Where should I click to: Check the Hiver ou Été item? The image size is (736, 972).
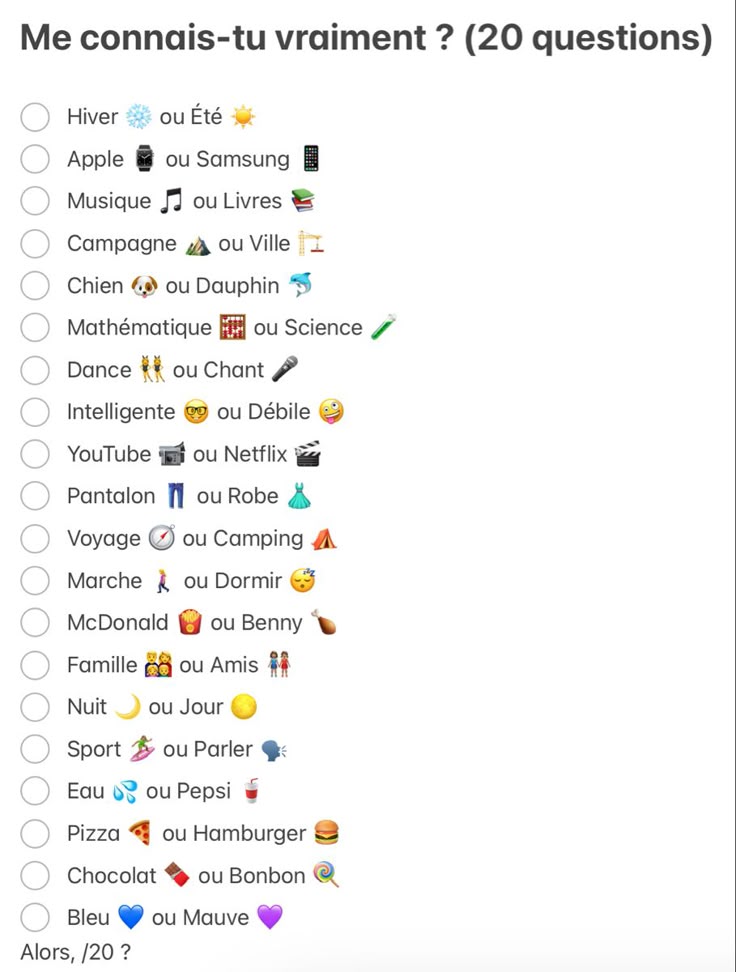pos(36,117)
